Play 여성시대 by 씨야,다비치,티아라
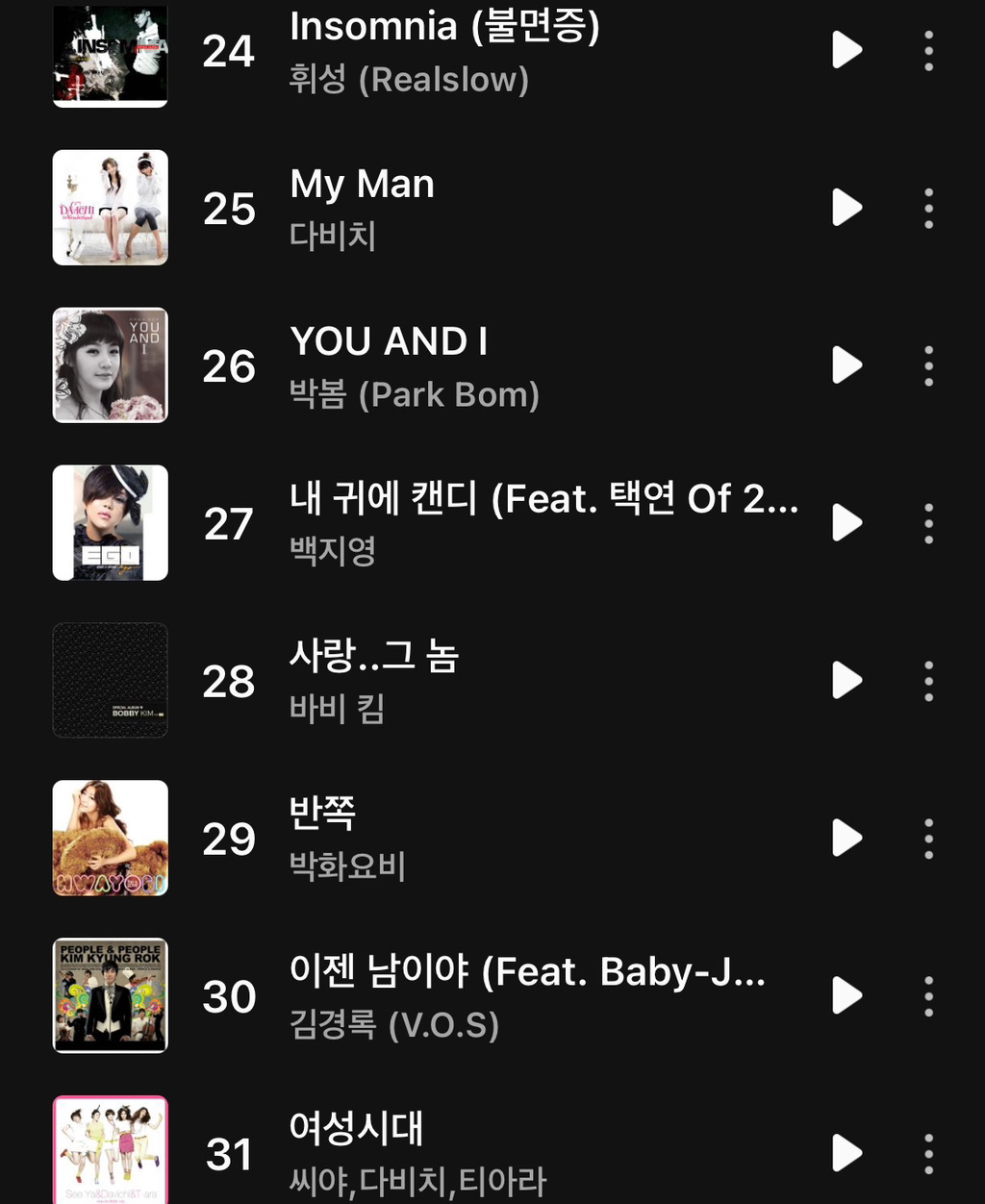 click(x=846, y=1154)
